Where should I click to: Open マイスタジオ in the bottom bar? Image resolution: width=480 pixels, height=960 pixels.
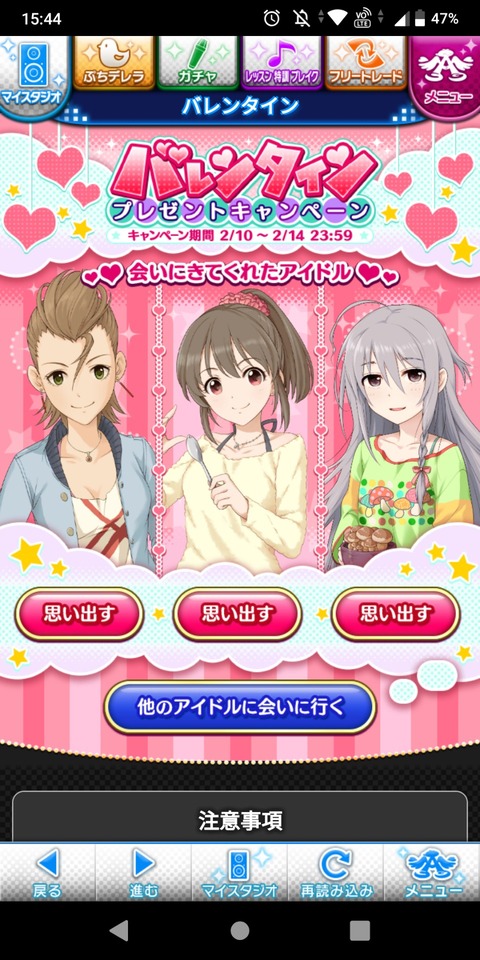click(239, 872)
